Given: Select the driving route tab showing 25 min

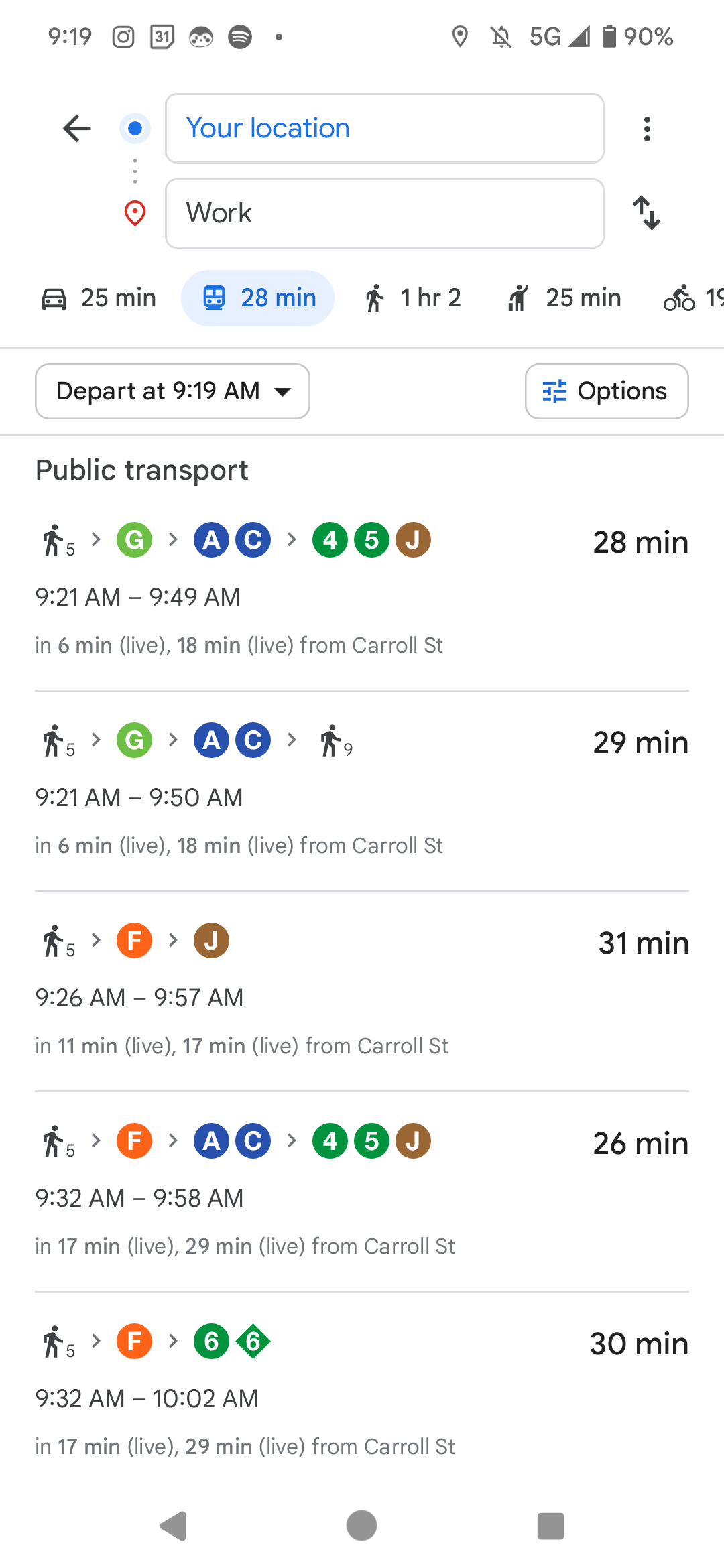Looking at the screenshot, I should tap(98, 298).
